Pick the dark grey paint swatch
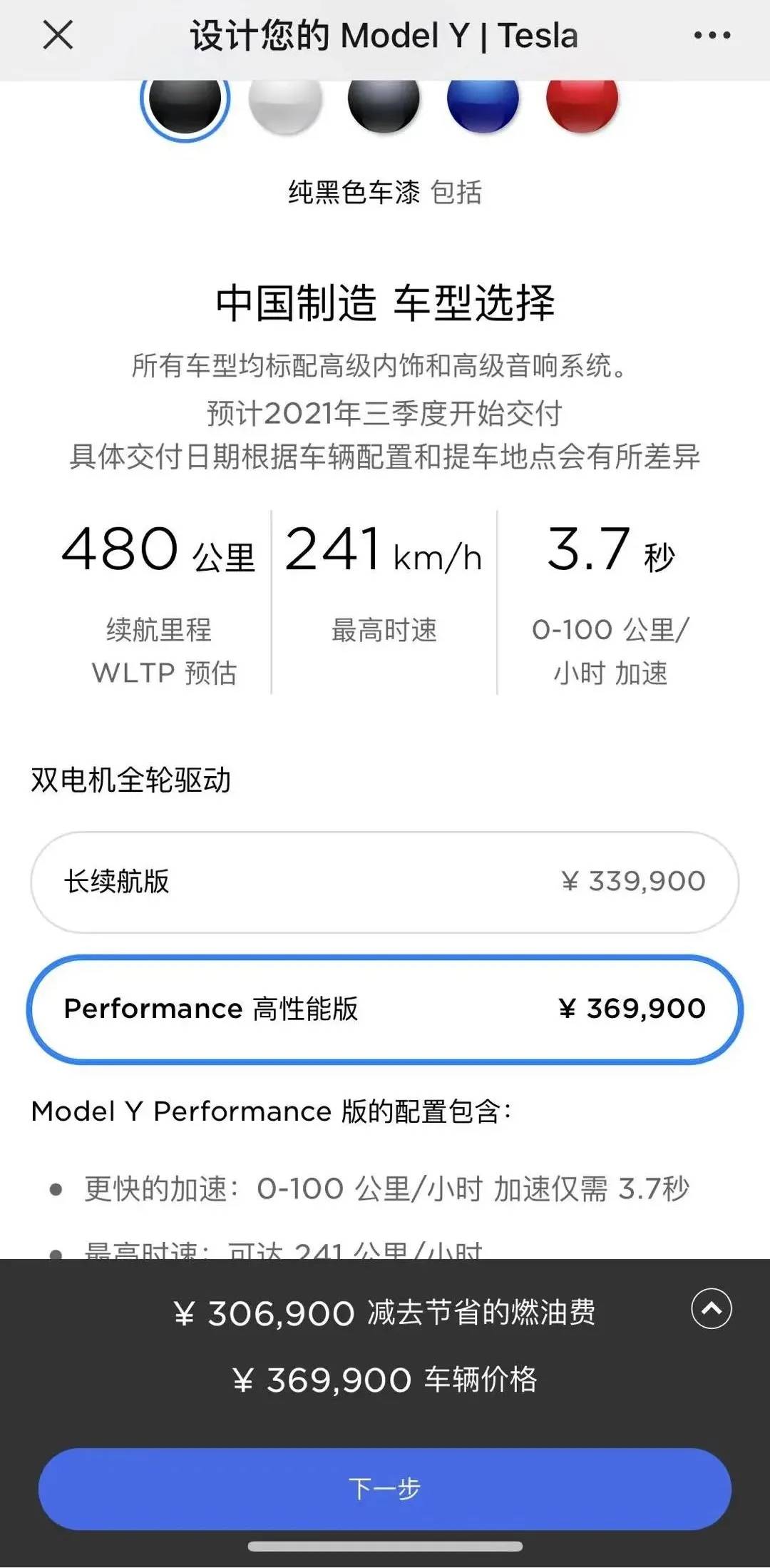The height and width of the screenshot is (1568, 770). point(384,103)
